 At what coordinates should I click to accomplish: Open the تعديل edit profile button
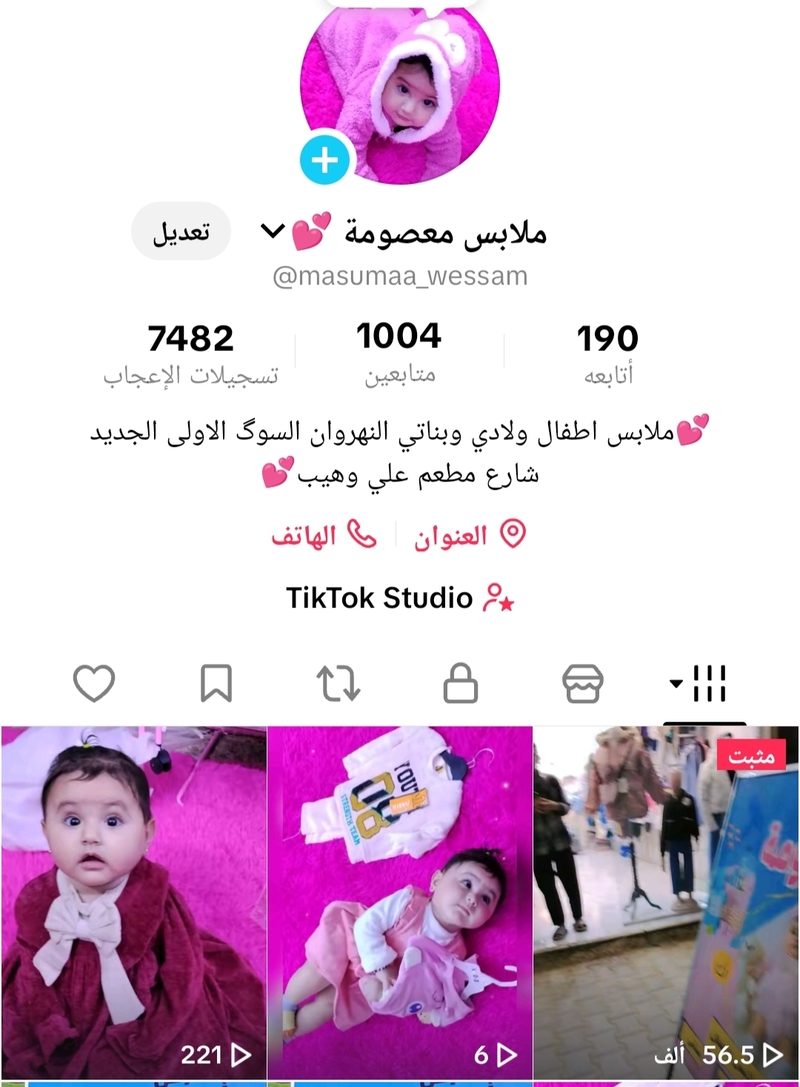pyautogui.click(x=181, y=232)
